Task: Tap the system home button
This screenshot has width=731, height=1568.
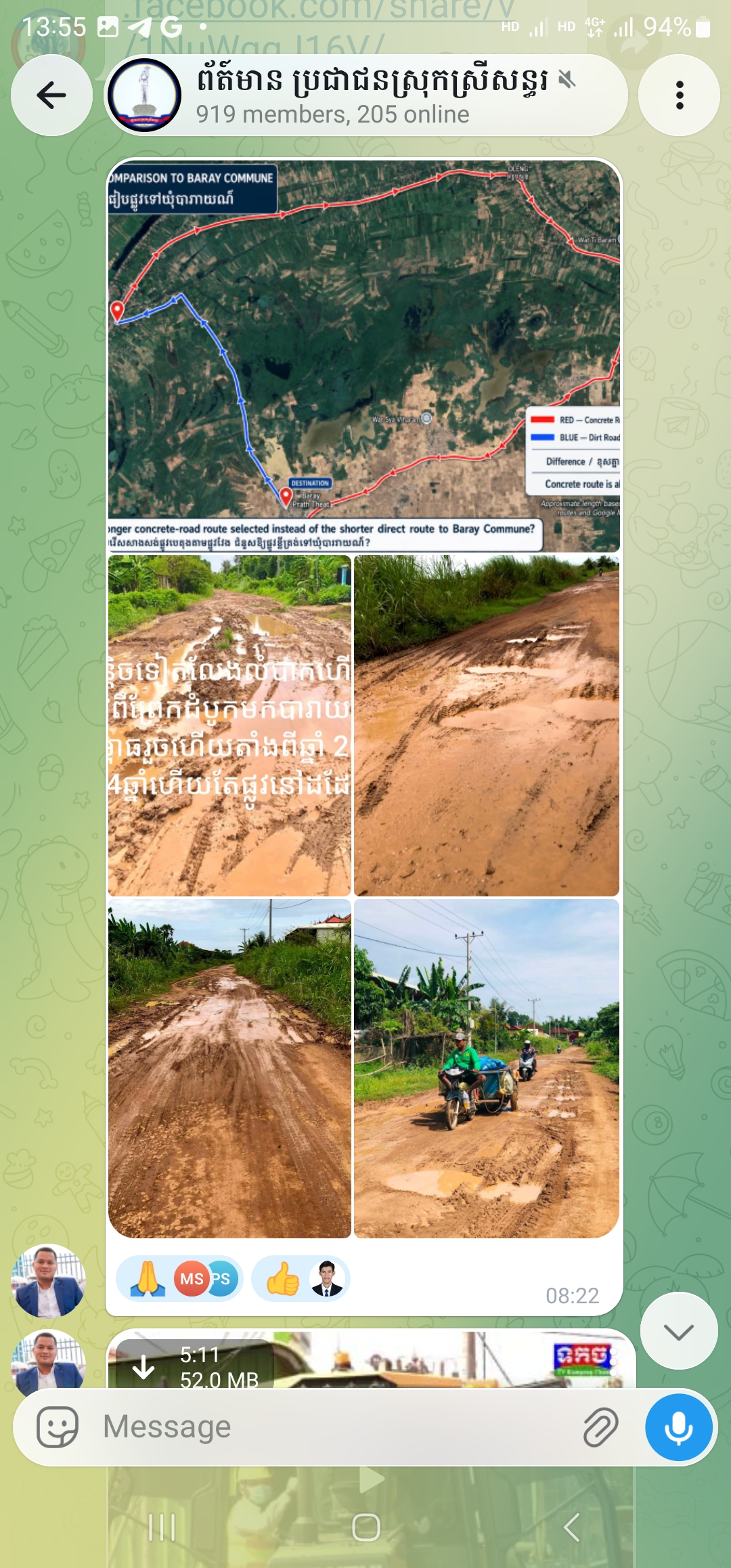Action: (x=366, y=1527)
